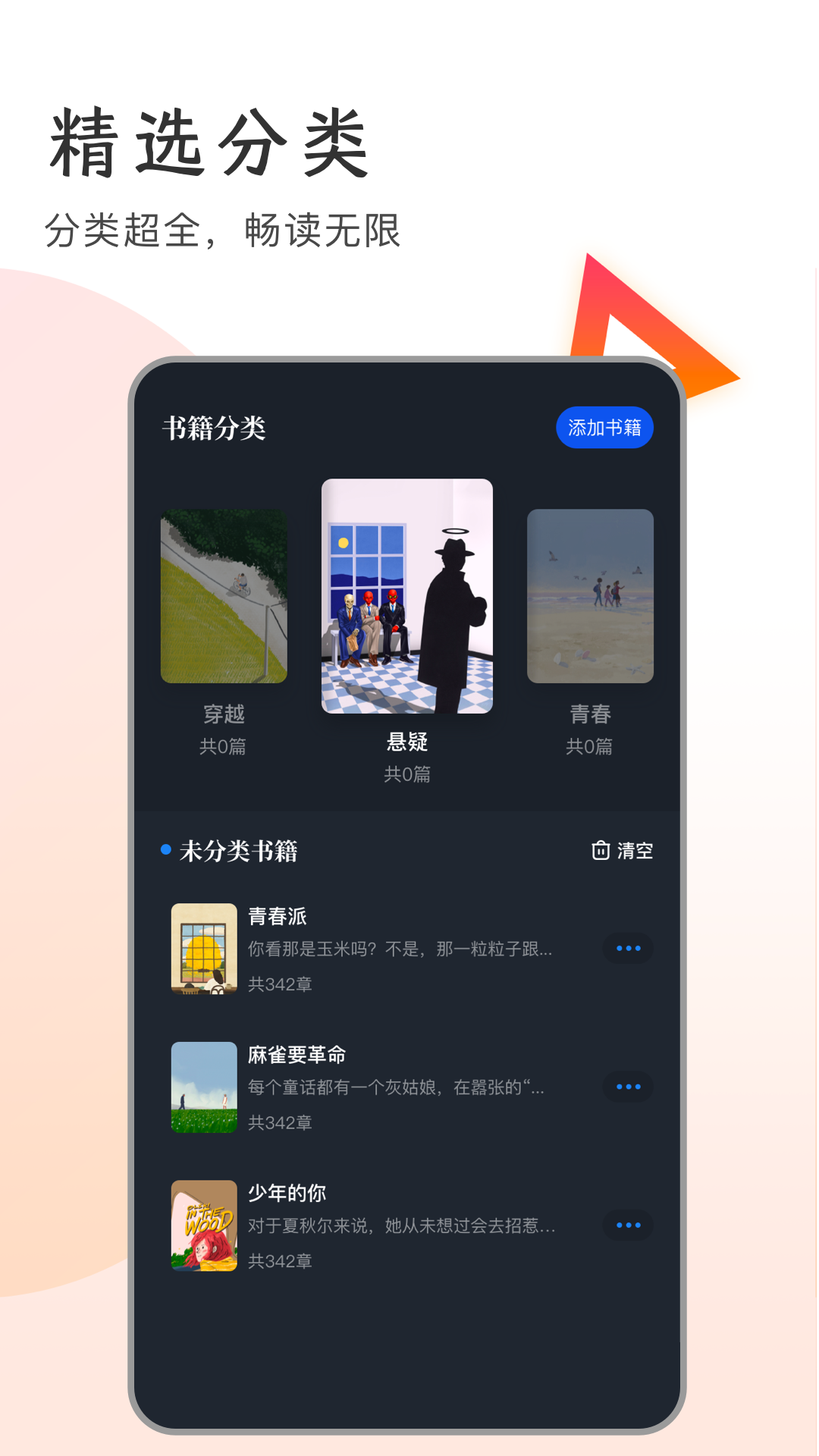Click the ellipsis menu on the first book
The image size is (819, 1456).
click(629, 948)
